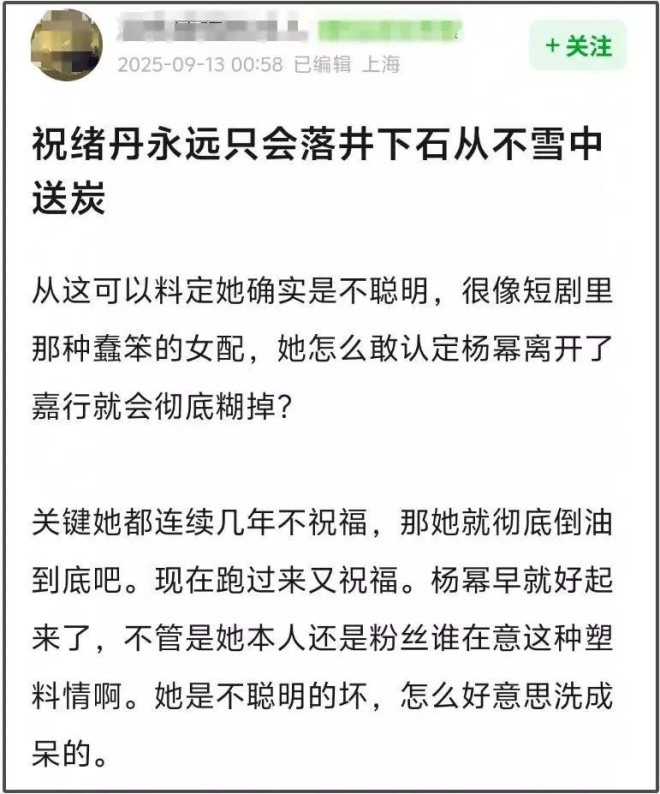Image resolution: width=660 pixels, height=794 pixels.
Task: Follow this post's author
Action: point(577,46)
